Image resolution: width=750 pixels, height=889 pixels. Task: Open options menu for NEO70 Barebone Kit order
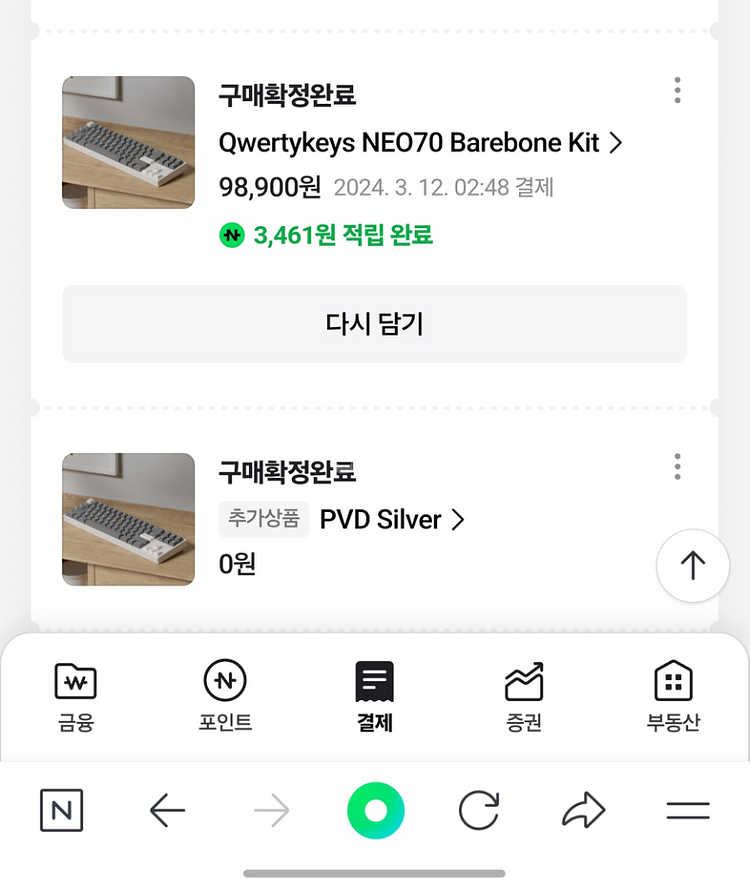coord(676,91)
